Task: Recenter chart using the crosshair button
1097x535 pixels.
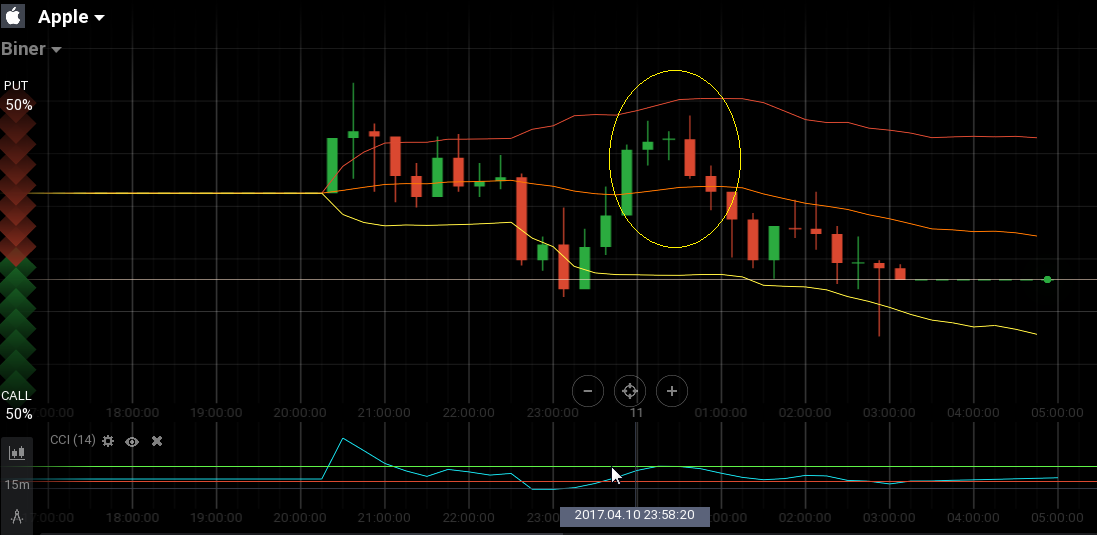Action: [630, 391]
